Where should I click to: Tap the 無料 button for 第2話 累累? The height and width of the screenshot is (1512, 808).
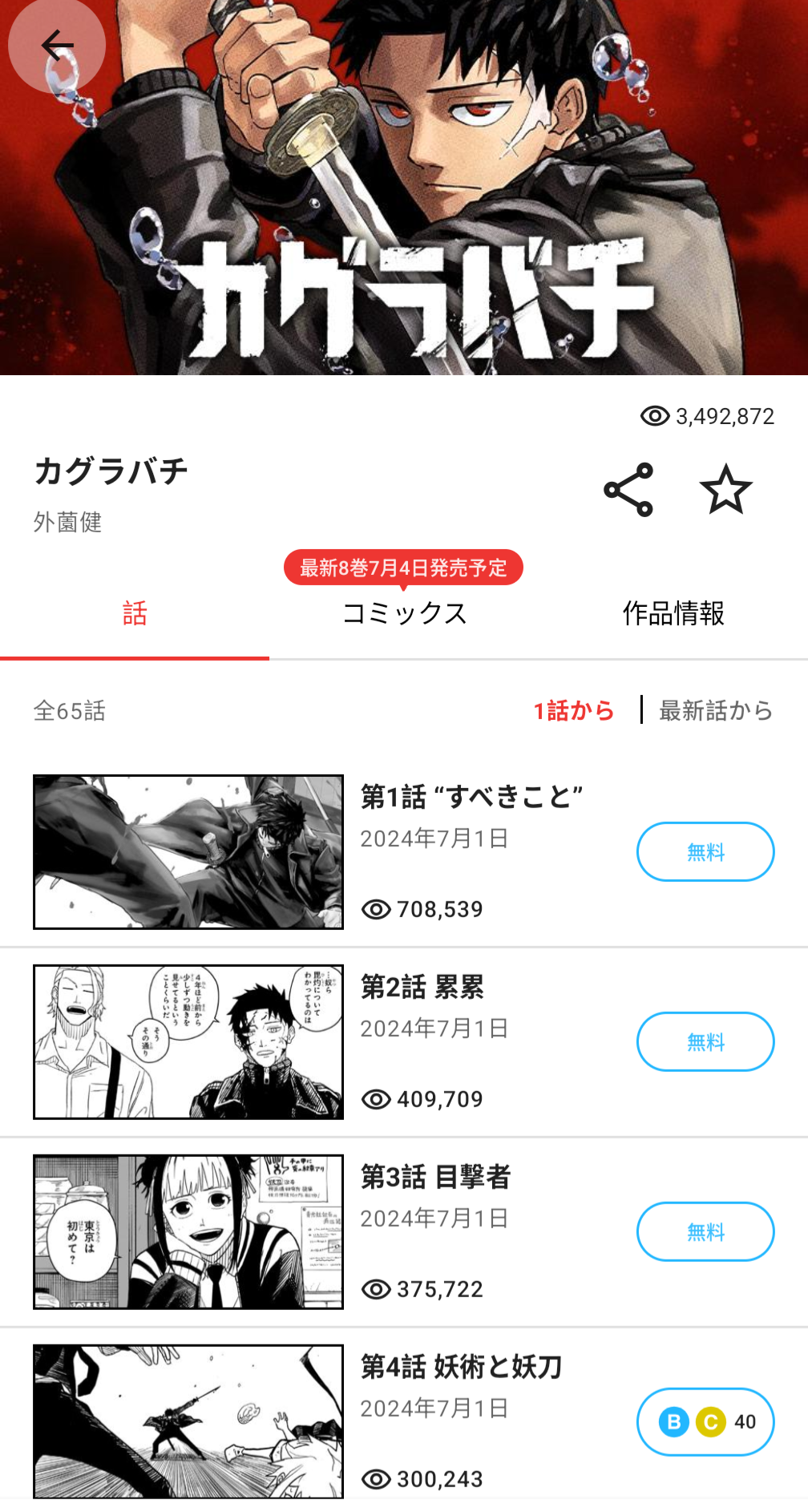tap(705, 1041)
